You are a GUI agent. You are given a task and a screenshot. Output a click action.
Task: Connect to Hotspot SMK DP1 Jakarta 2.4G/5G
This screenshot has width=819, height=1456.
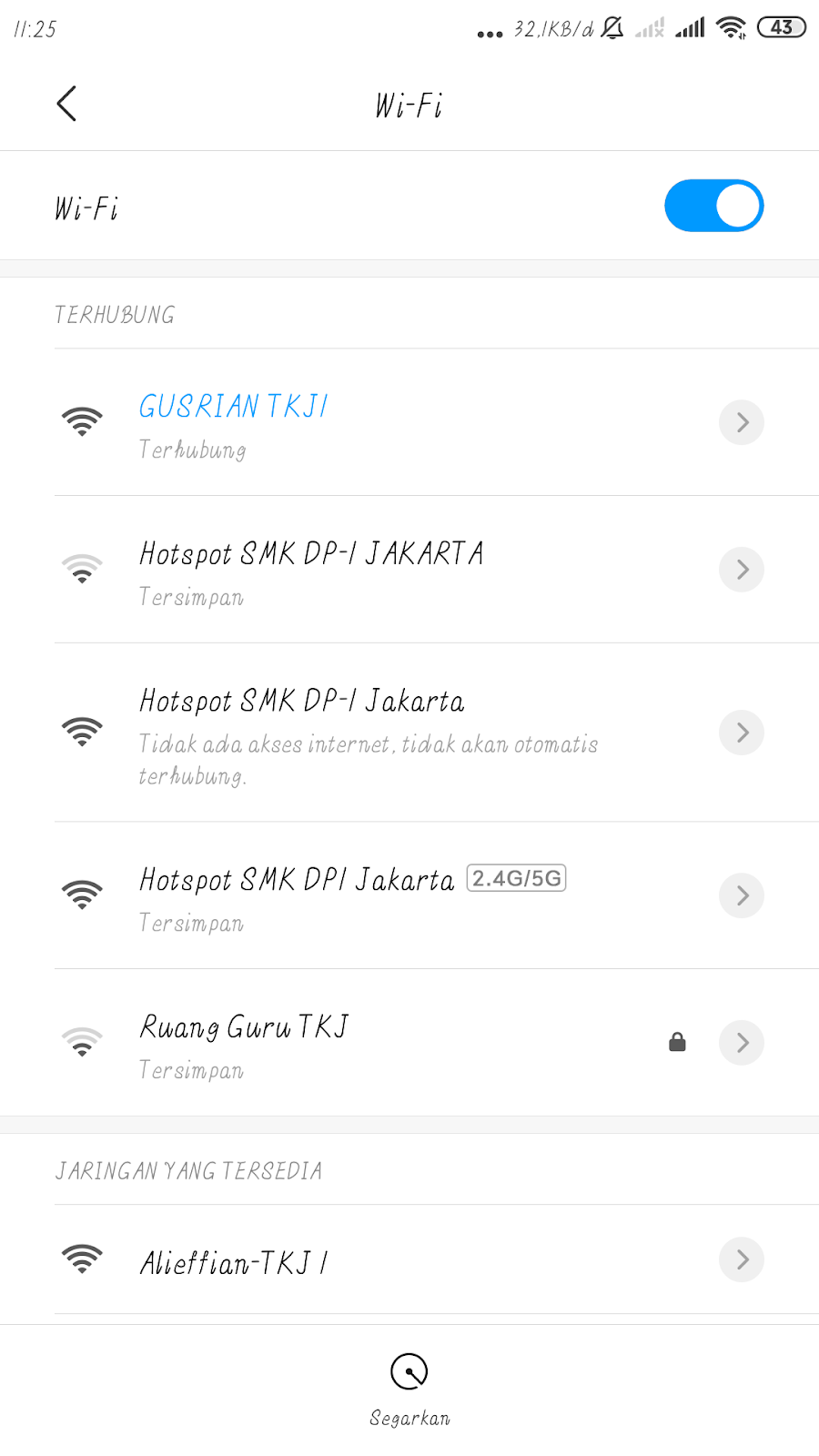pos(409,895)
